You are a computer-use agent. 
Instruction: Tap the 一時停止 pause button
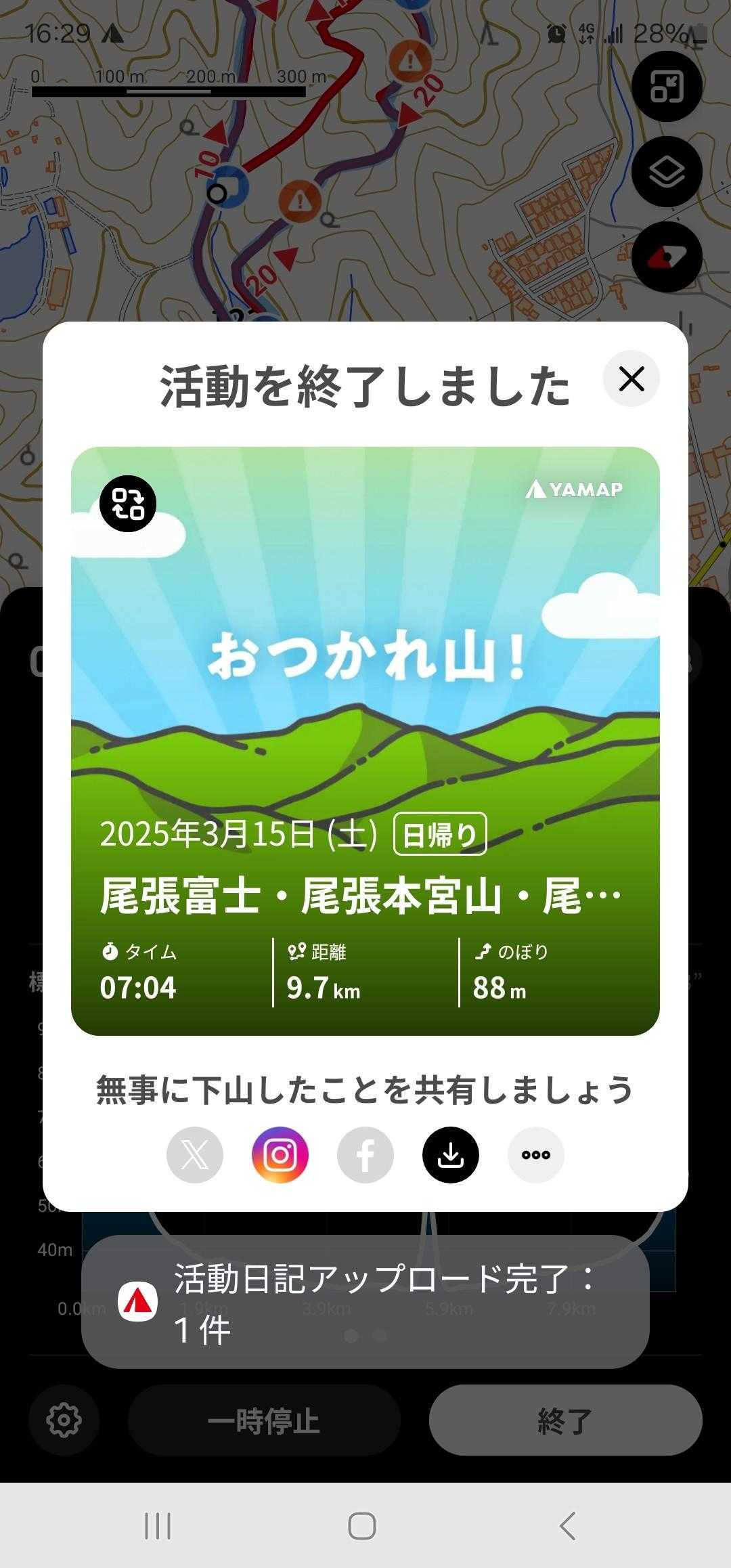[264, 1420]
